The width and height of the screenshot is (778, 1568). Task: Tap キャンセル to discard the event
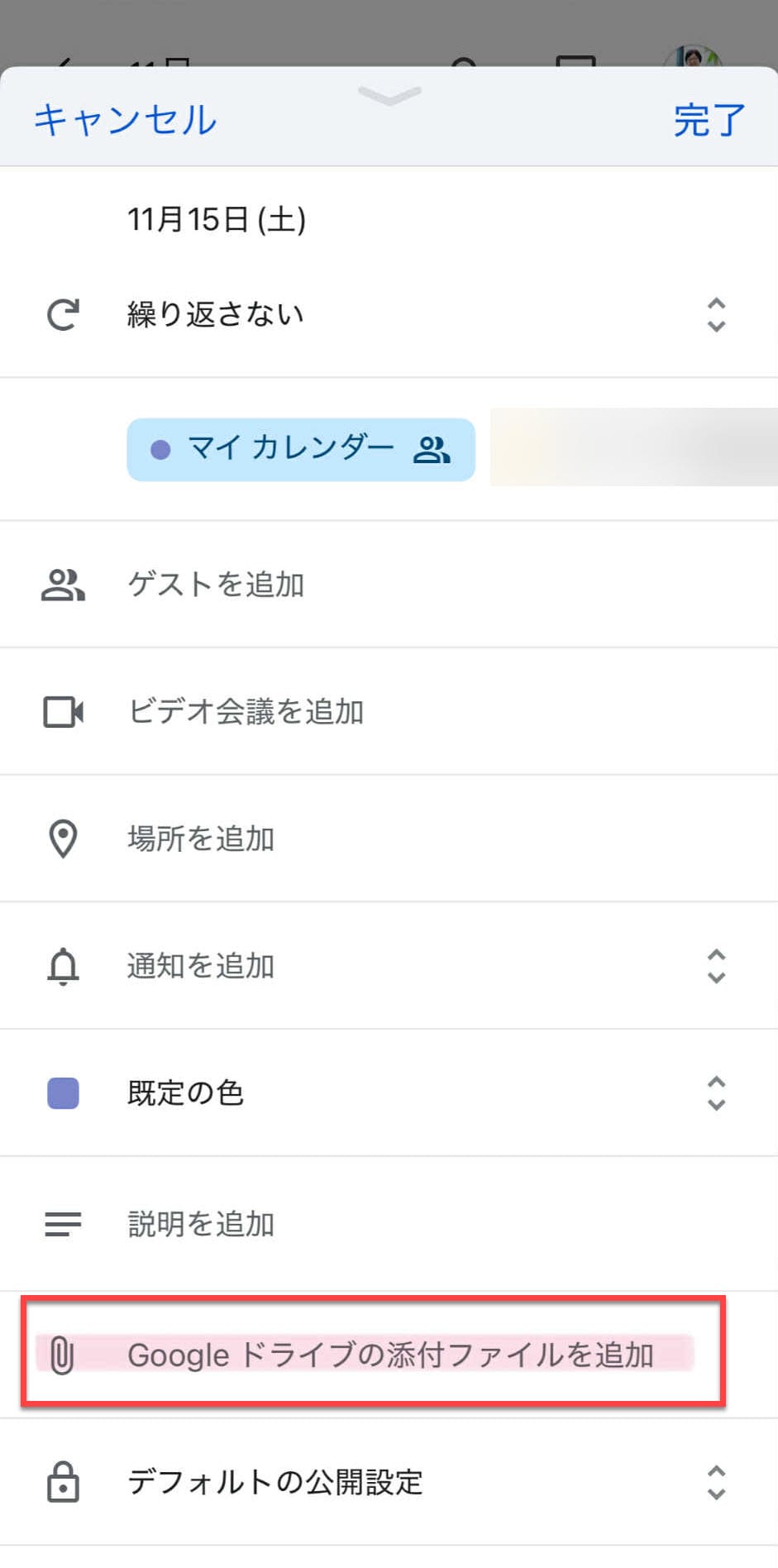pyautogui.click(x=125, y=120)
